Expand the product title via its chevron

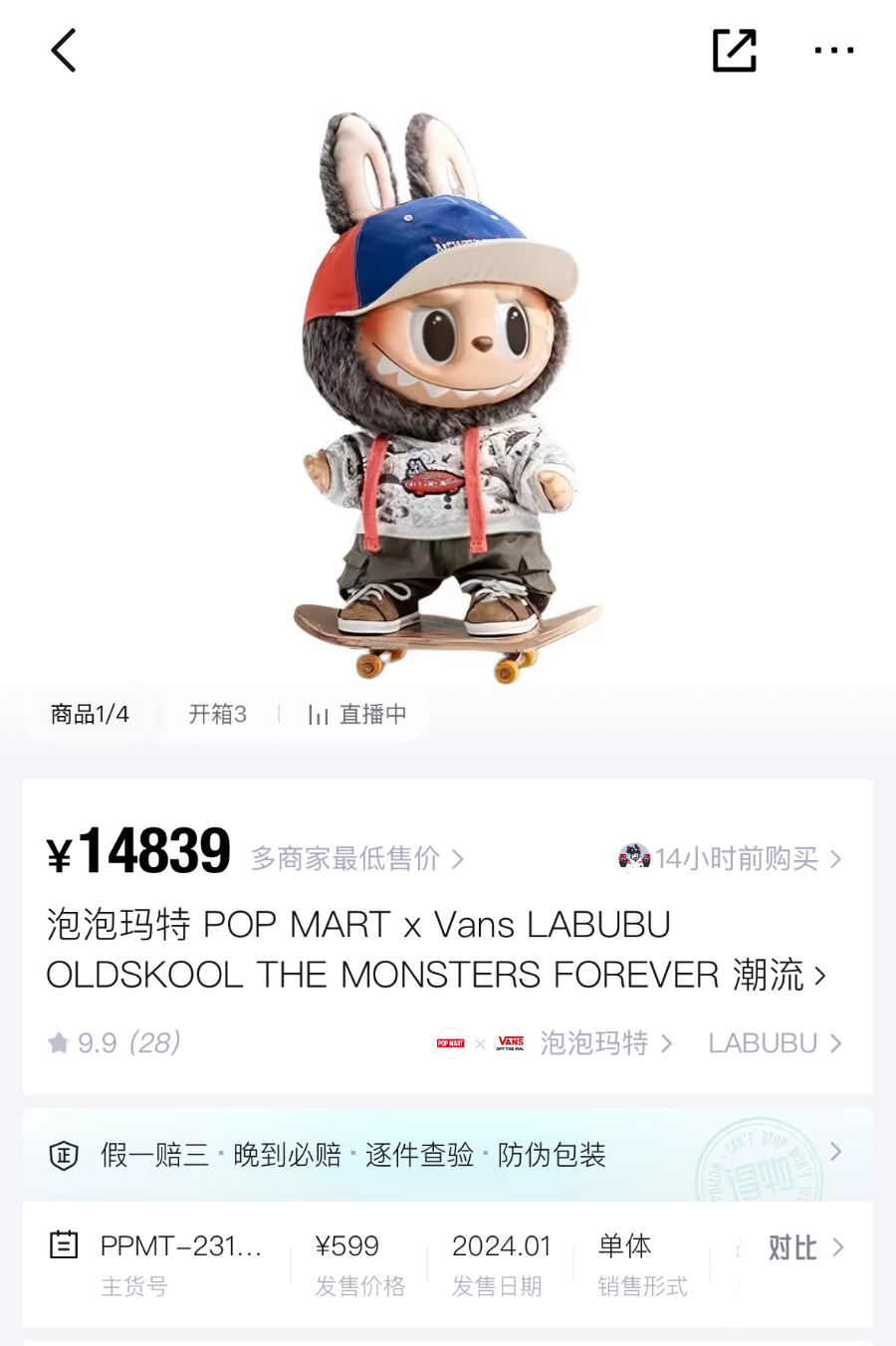pos(823,977)
